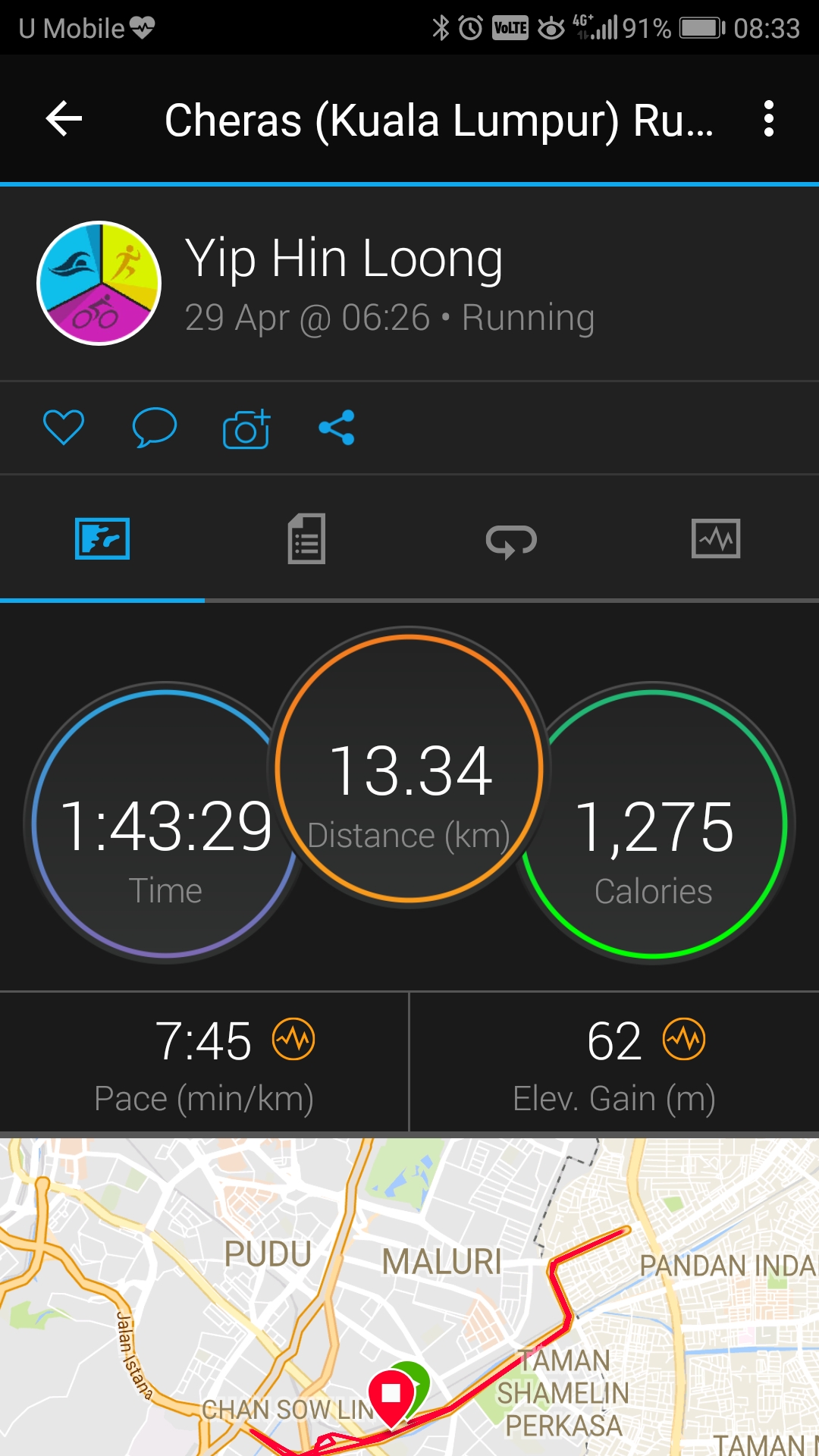Select the overview map tab
The image size is (819, 1456).
click(x=102, y=539)
